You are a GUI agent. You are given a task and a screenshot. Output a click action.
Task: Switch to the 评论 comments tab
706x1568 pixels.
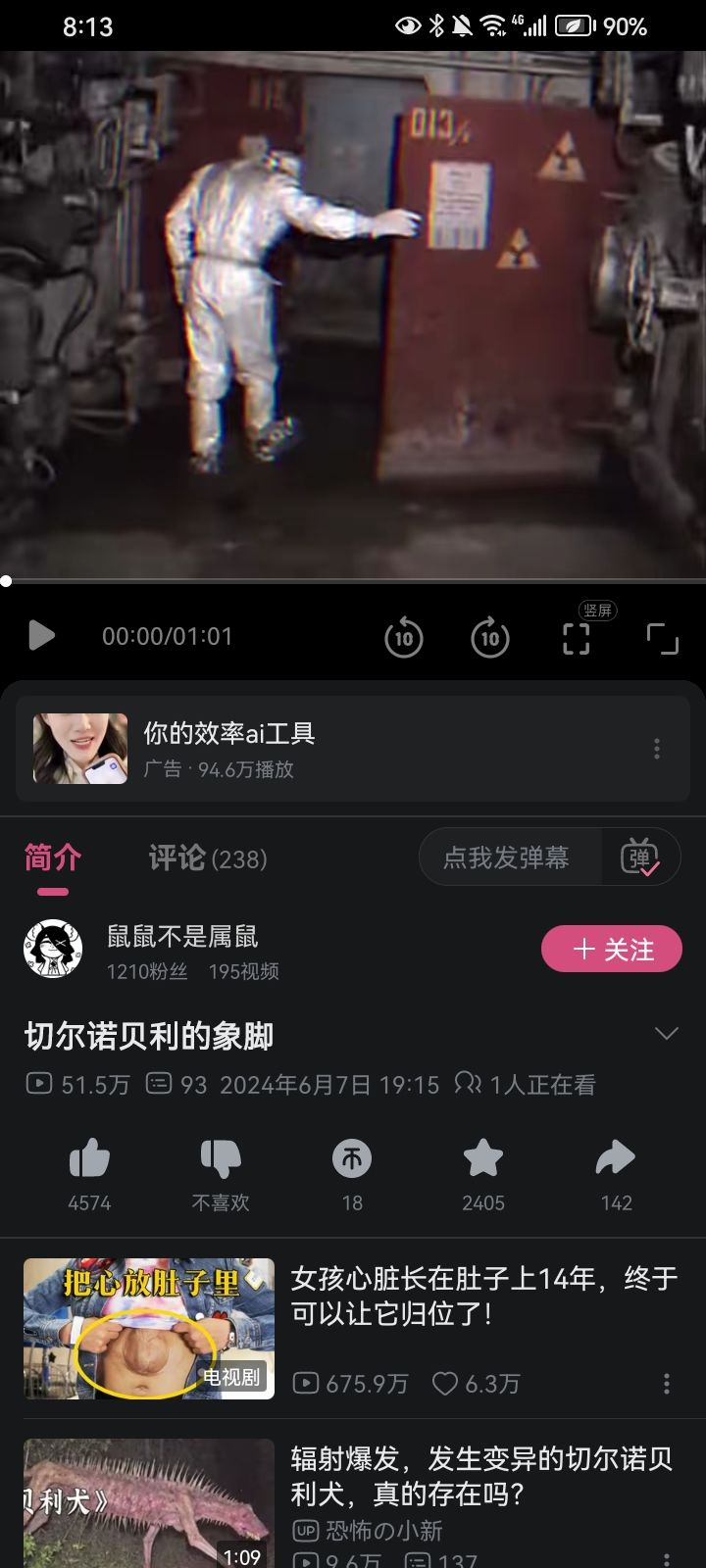tap(207, 857)
